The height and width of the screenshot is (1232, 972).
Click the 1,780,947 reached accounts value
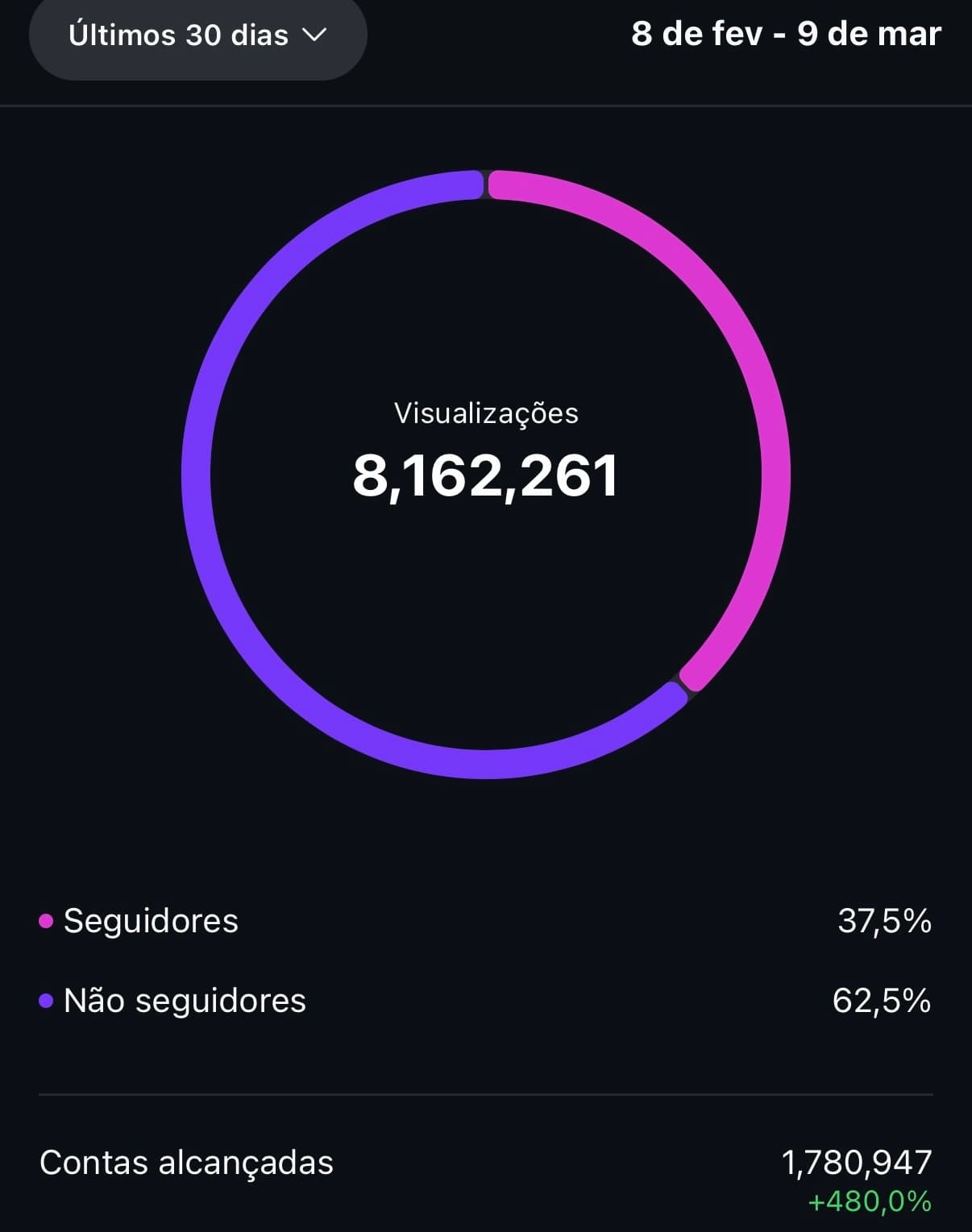858,1163
